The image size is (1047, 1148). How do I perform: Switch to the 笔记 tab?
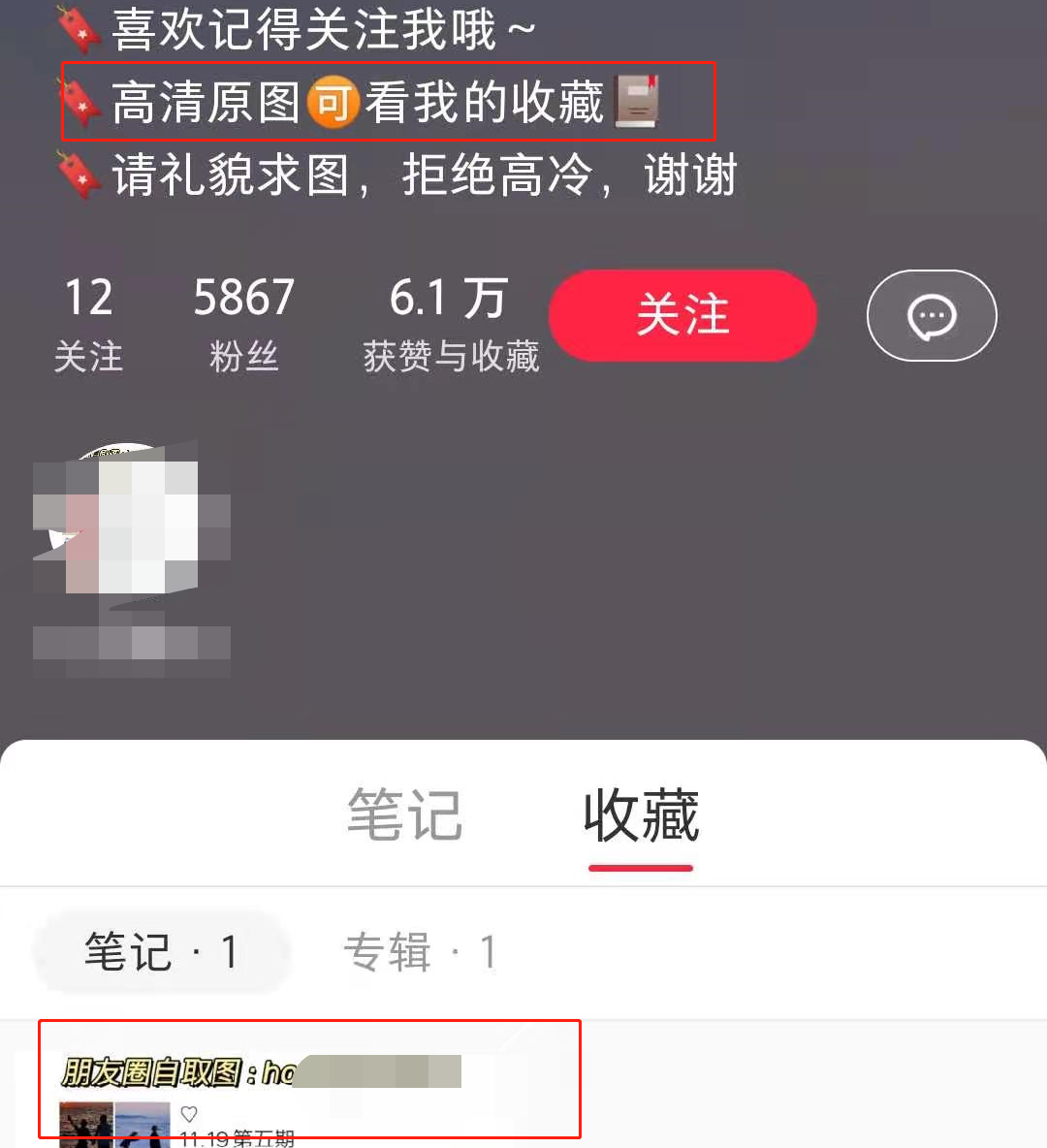pos(404,815)
